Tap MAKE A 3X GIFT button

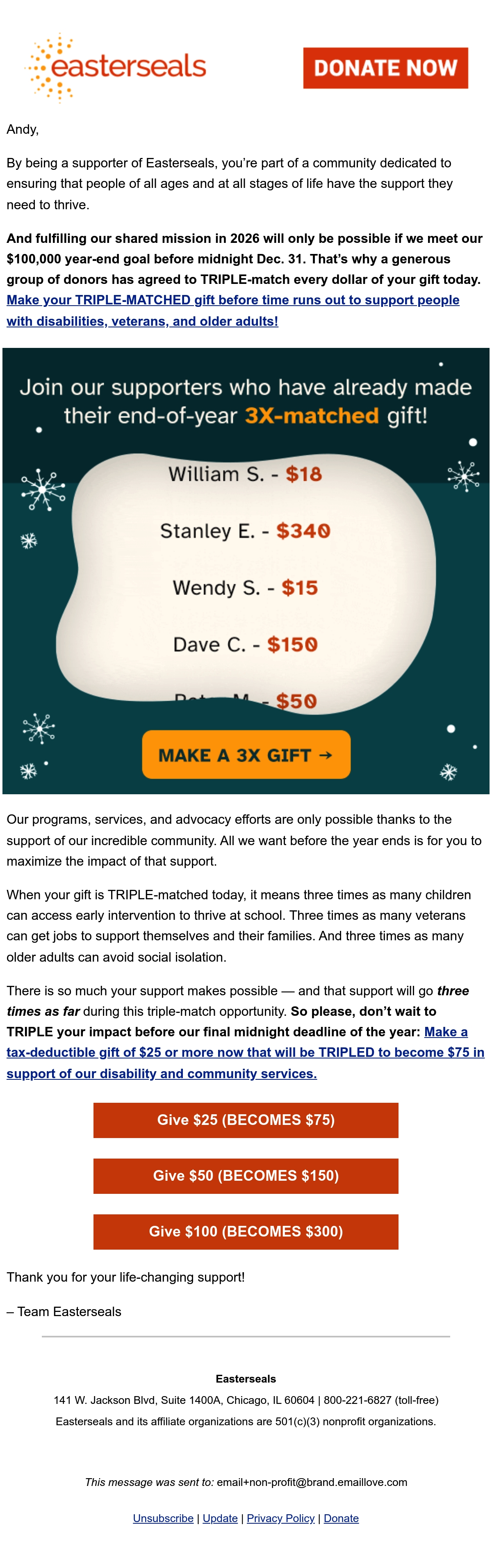pos(246,754)
